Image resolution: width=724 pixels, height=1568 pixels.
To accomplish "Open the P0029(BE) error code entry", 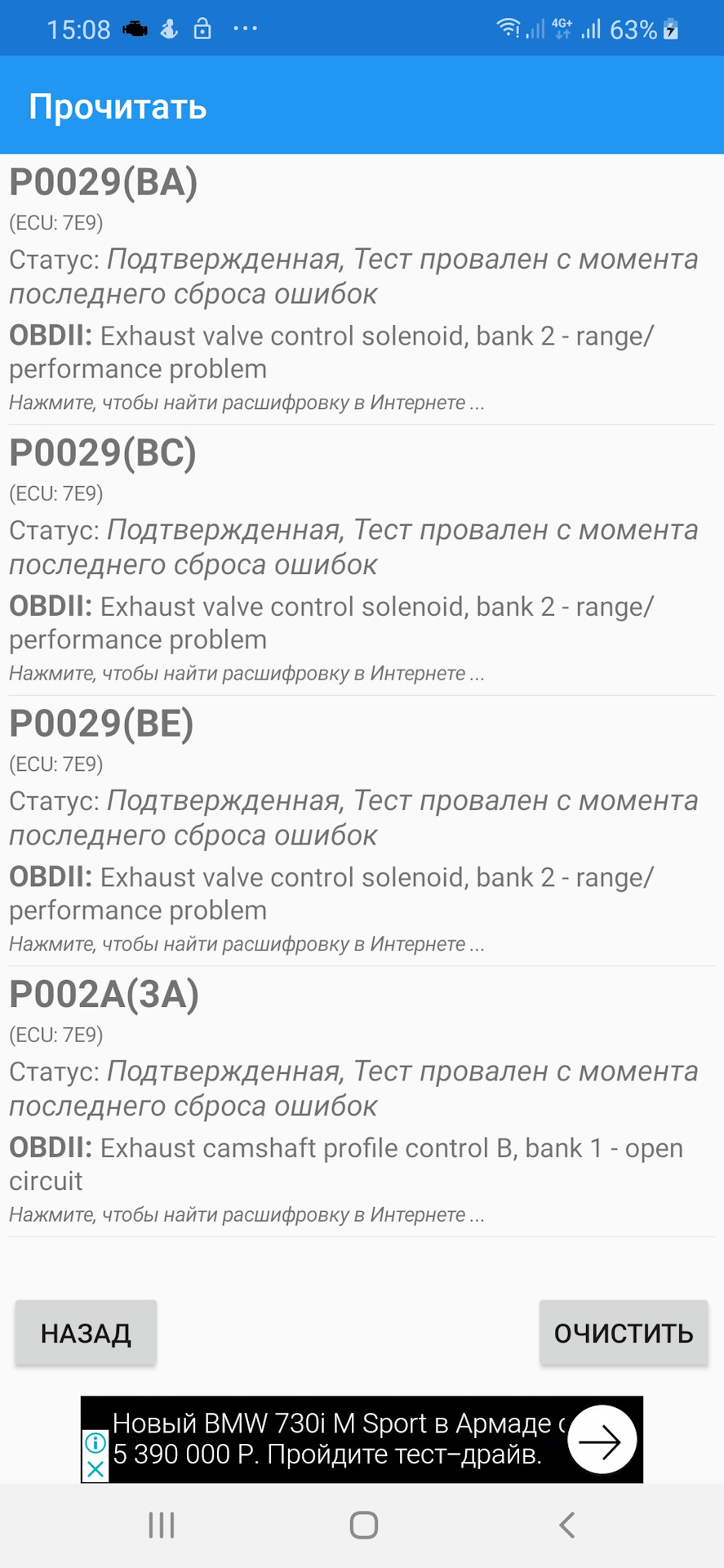I will [x=101, y=724].
